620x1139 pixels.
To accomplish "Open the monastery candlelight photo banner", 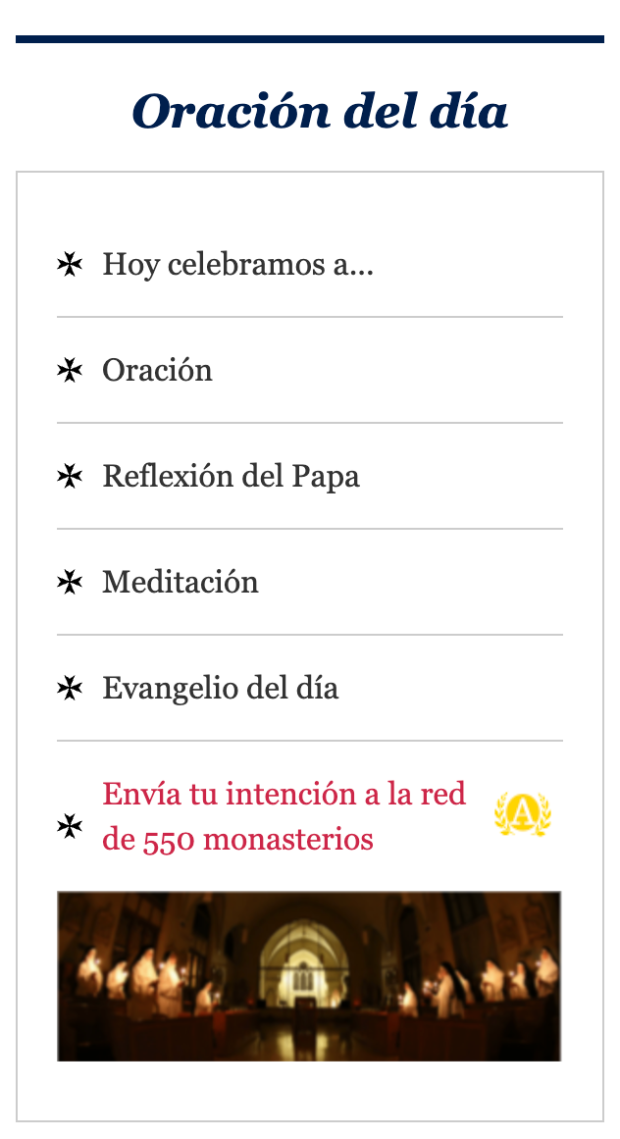I will (x=309, y=976).
